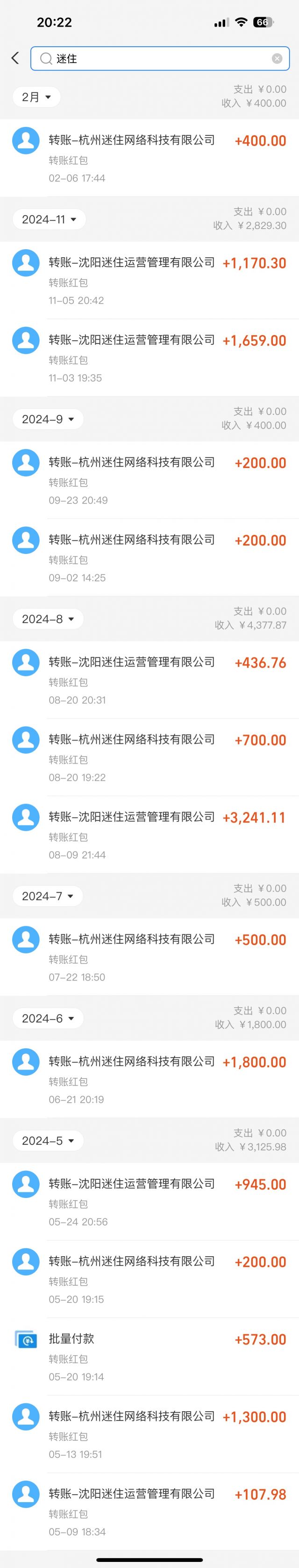
Task: Go back using the top-left arrow
Action: [x=15, y=58]
